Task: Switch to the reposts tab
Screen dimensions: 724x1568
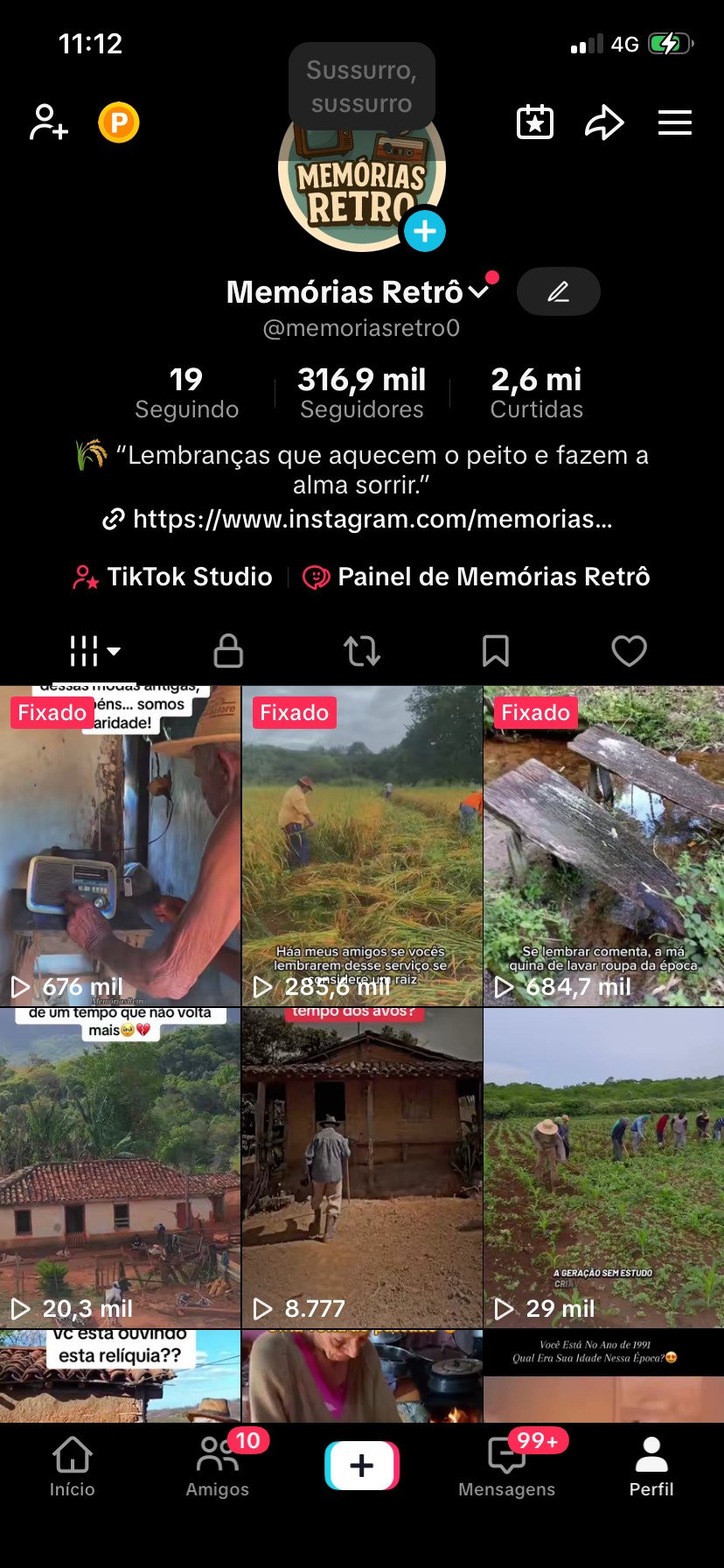Action: coord(362,651)
